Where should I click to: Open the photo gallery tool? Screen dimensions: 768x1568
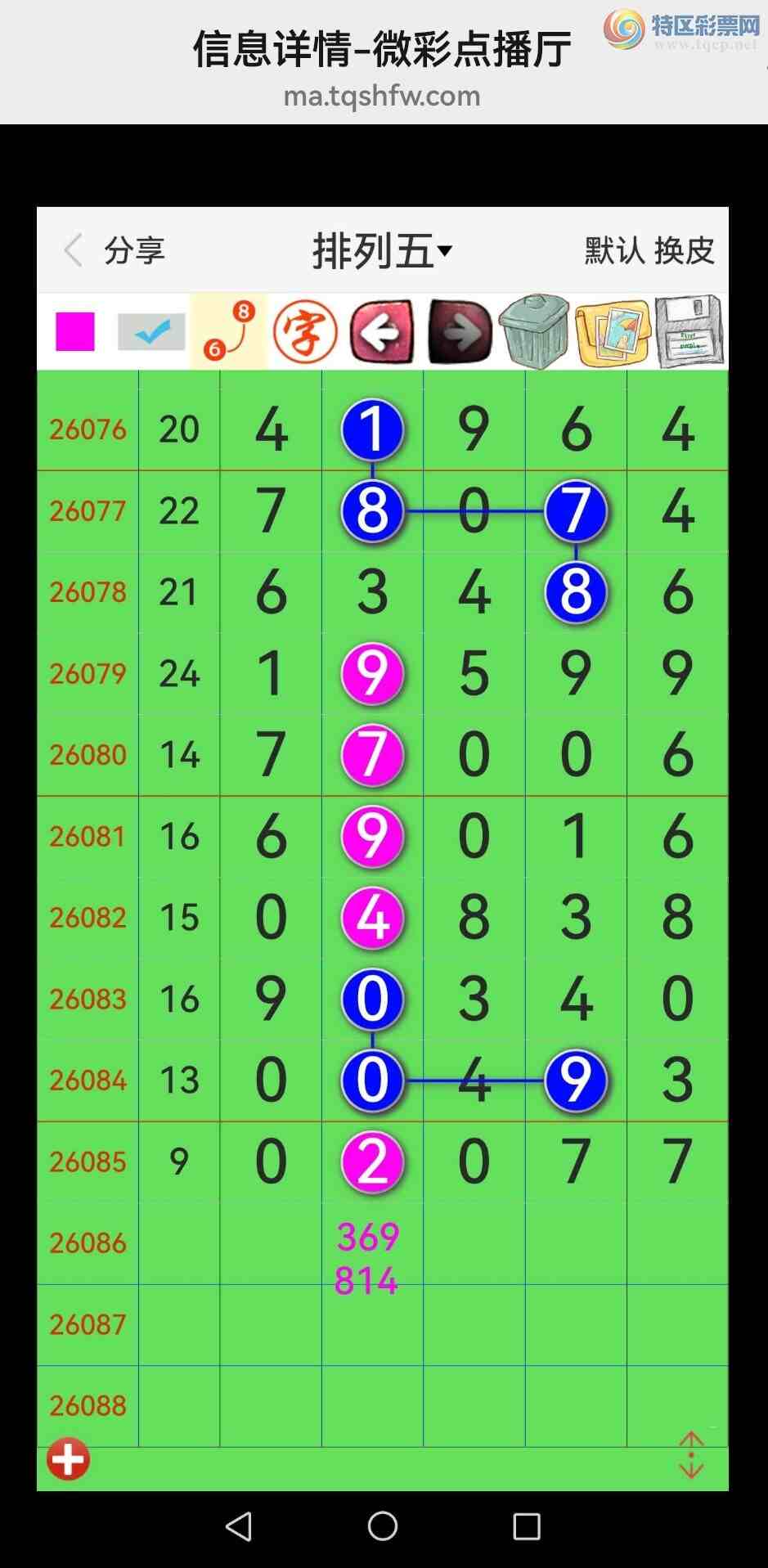(613, 331)
